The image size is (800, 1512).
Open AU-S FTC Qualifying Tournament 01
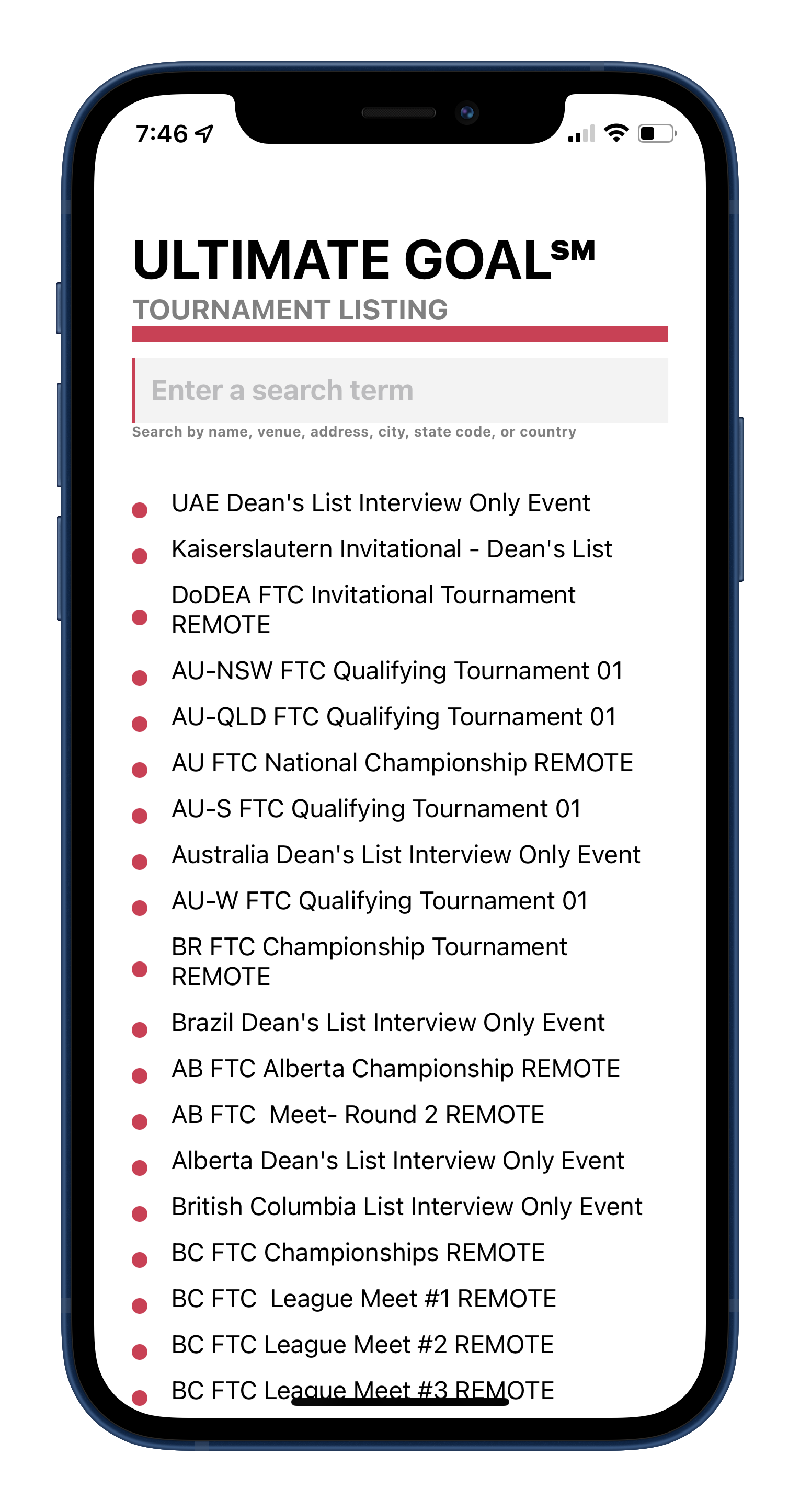click(376, 809)
